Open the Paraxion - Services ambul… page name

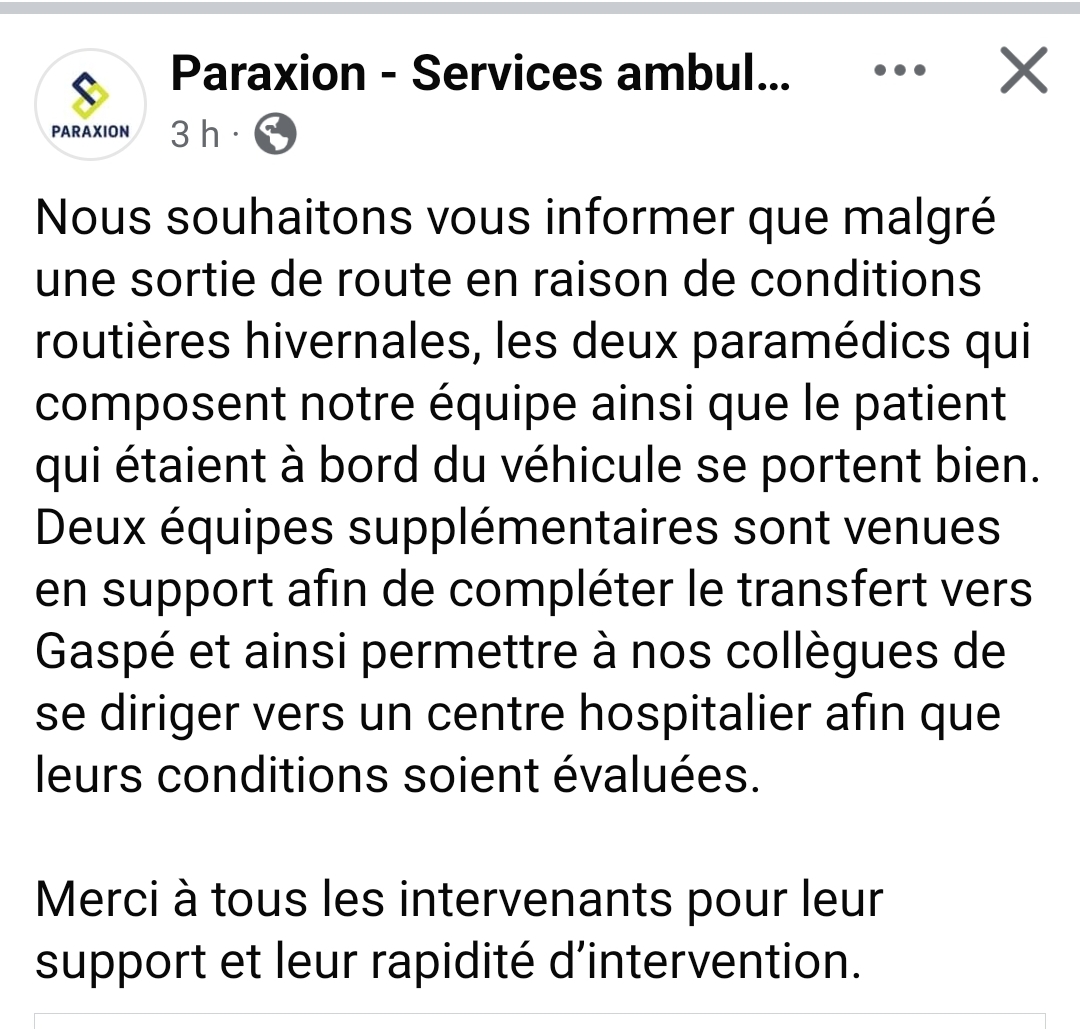(480, 73)
